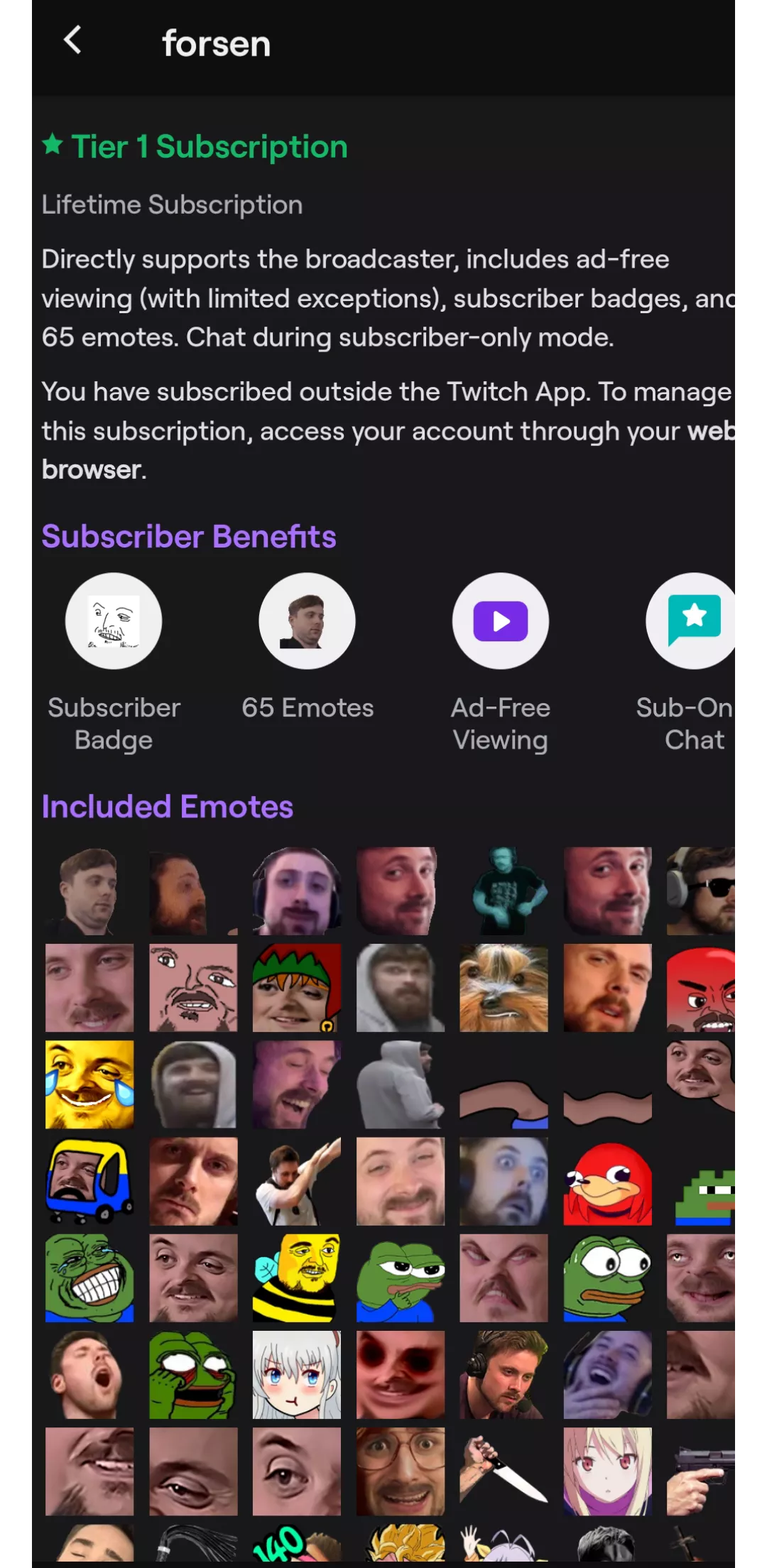Viewport: 767px width, 1568px height.
Task: Select the sad Pepe frog emote
Action: click(401, 1278)
